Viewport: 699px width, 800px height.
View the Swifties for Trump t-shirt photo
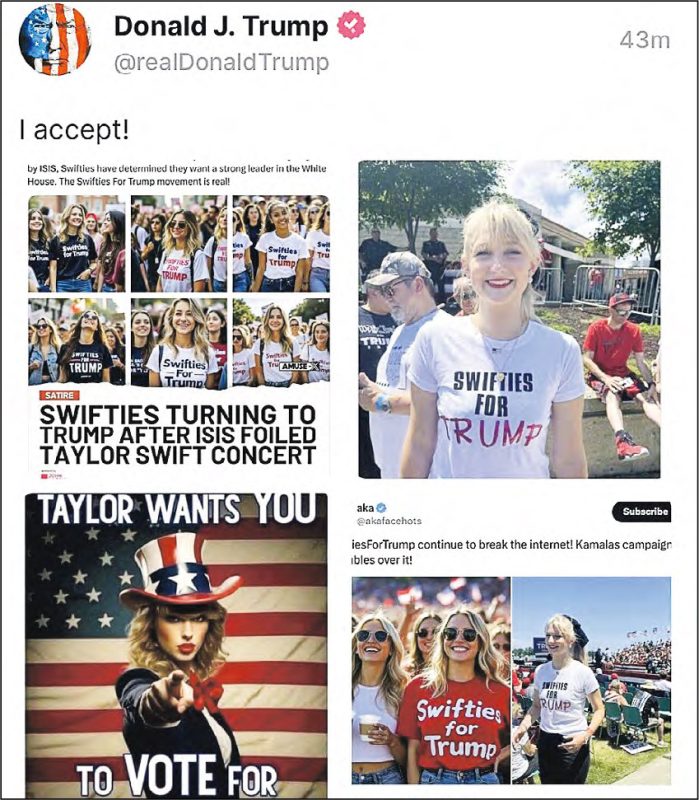pos(509,320)
